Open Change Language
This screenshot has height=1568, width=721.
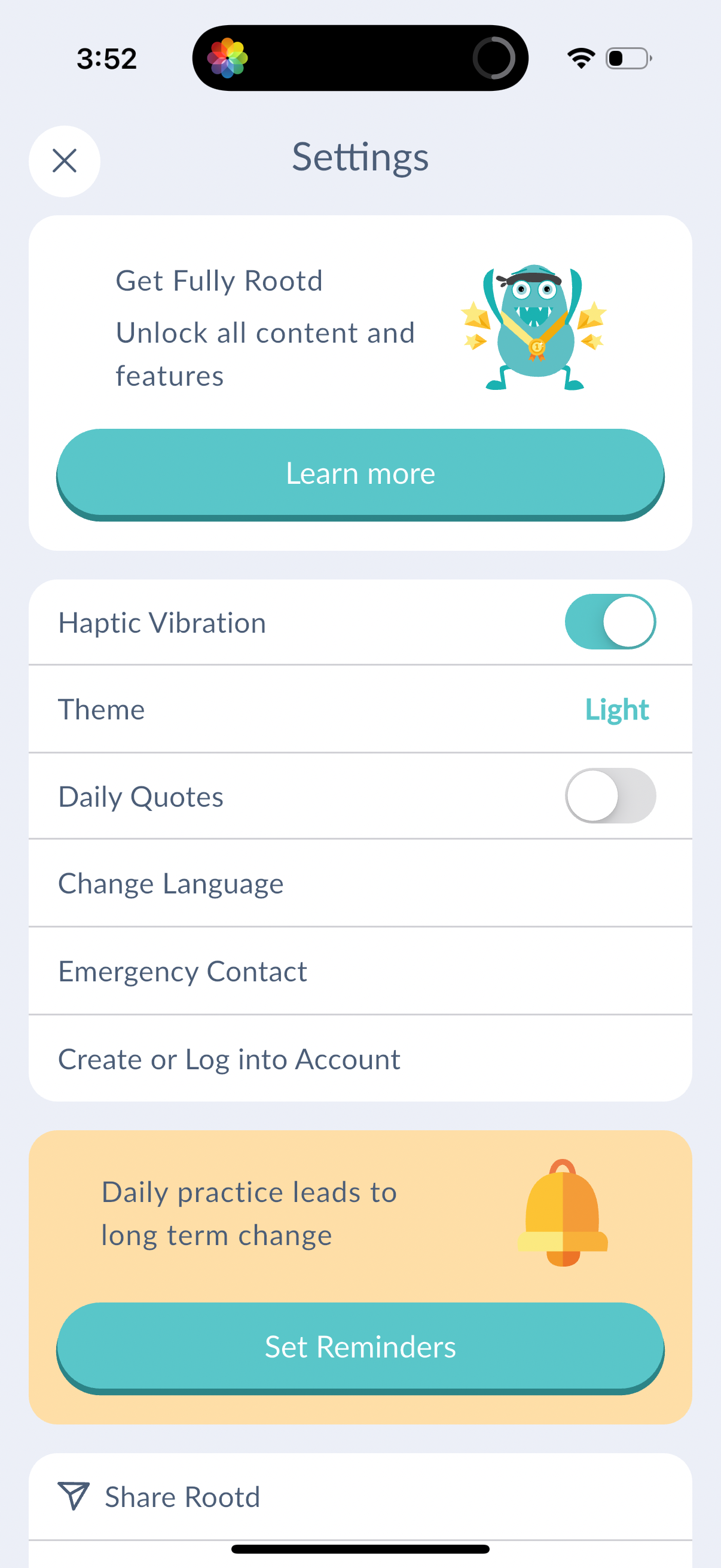360,884
